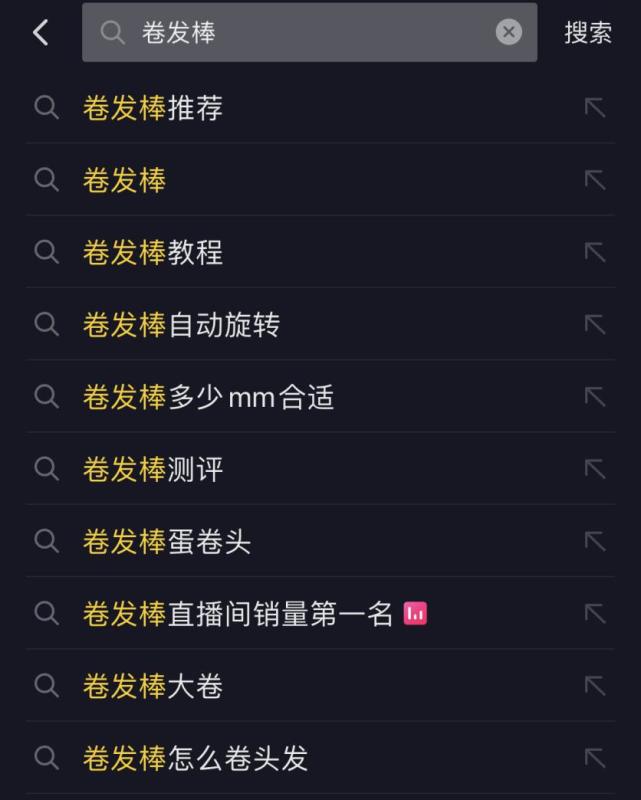Open the plain 卷发棒 suggestion row
Image resolution: width=641 pixels, height=800 pixels.
click(x=125, y=180)
